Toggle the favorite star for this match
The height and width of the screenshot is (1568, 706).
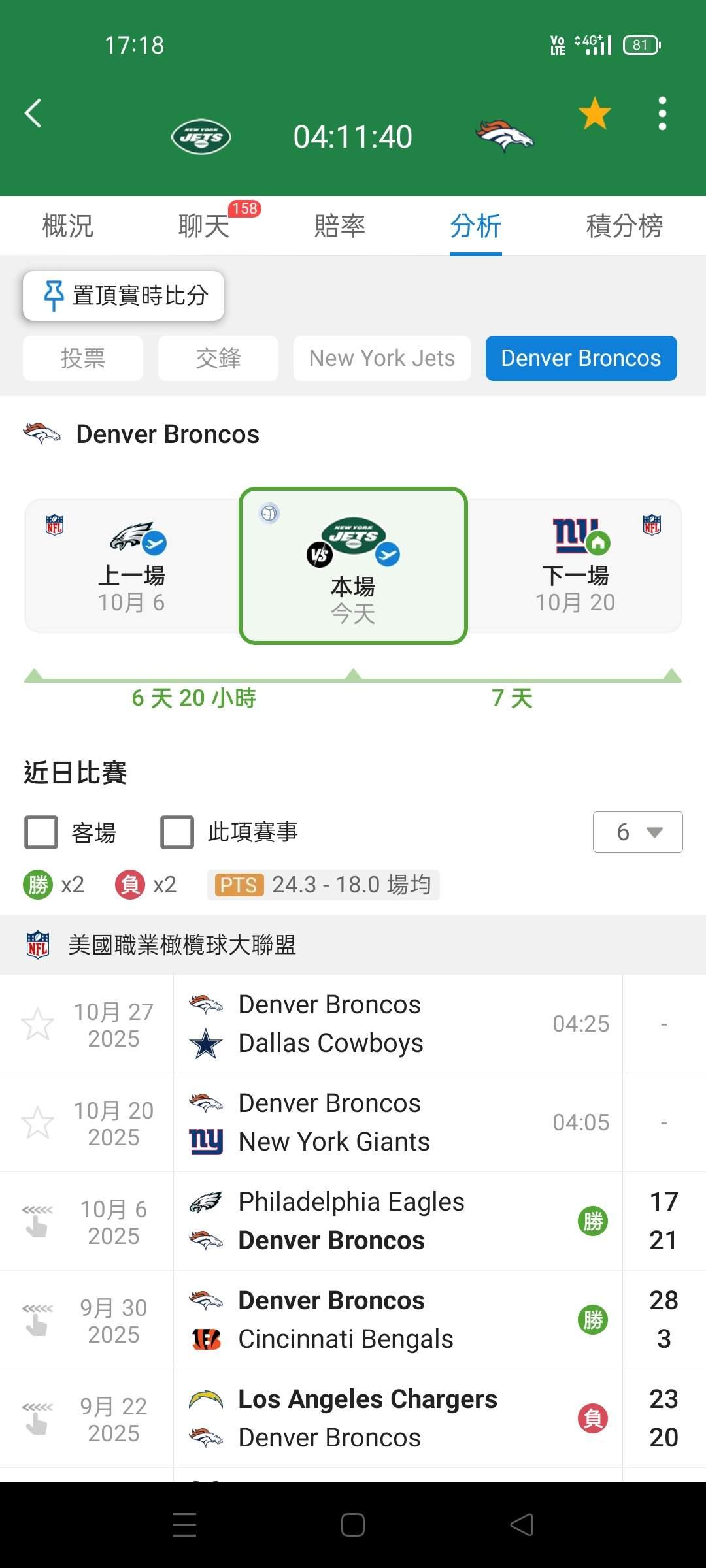[x=594, y=114]
